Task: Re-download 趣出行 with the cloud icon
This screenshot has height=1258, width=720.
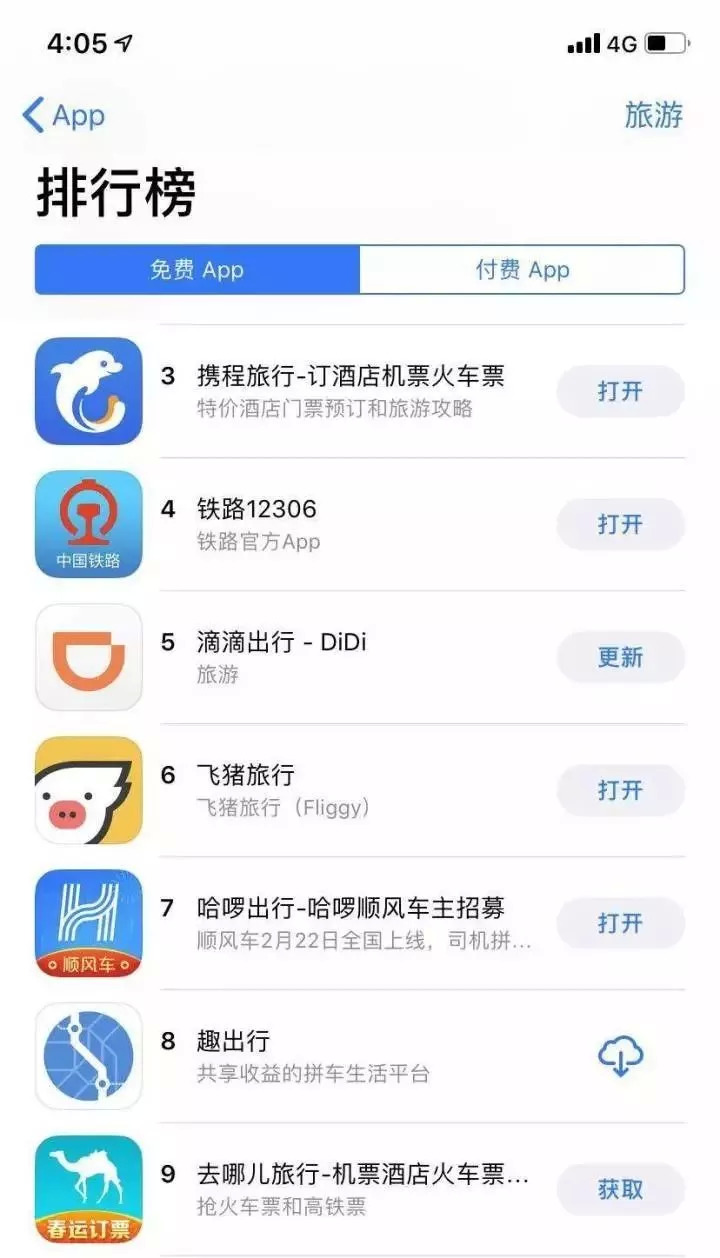Action: 620,1056
